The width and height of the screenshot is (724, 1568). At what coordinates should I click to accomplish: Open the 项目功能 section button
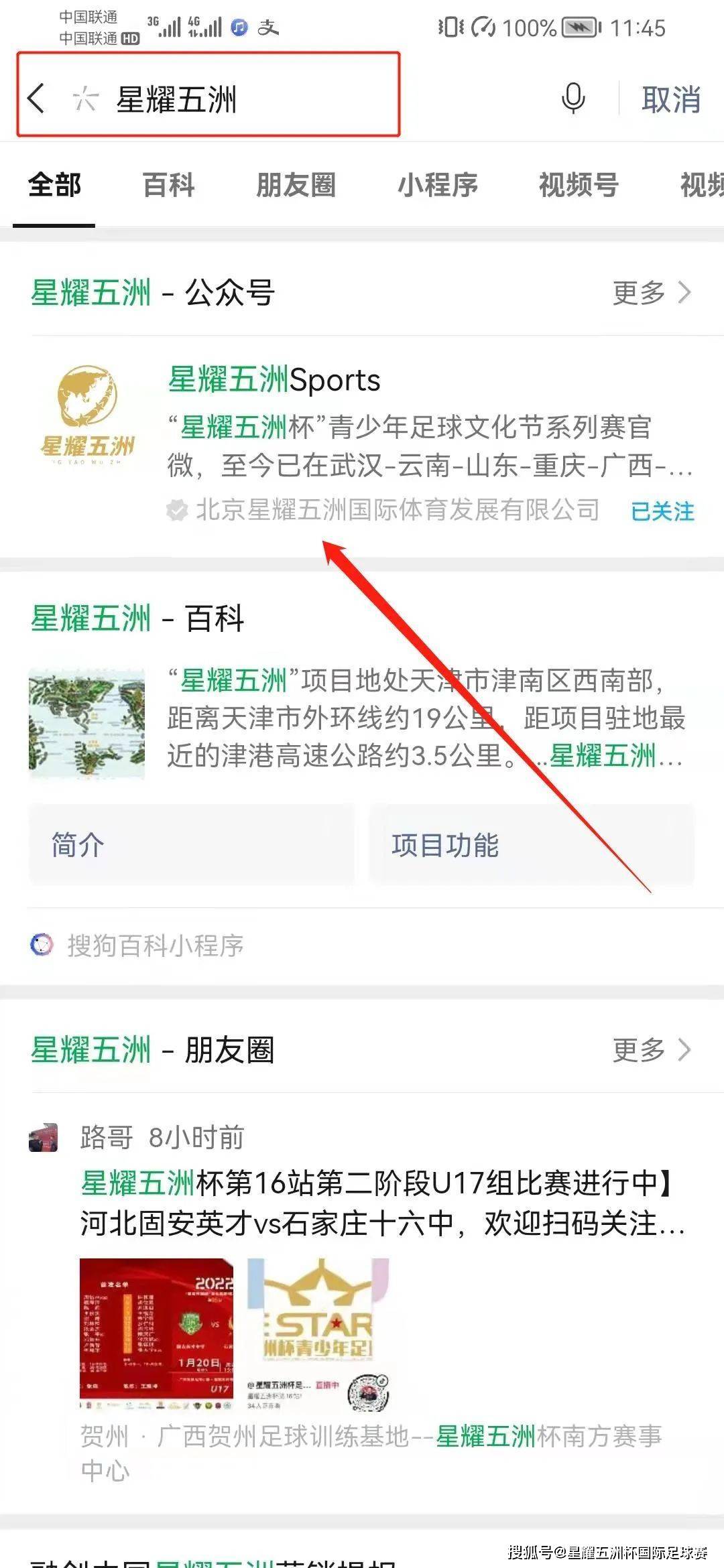532,845
